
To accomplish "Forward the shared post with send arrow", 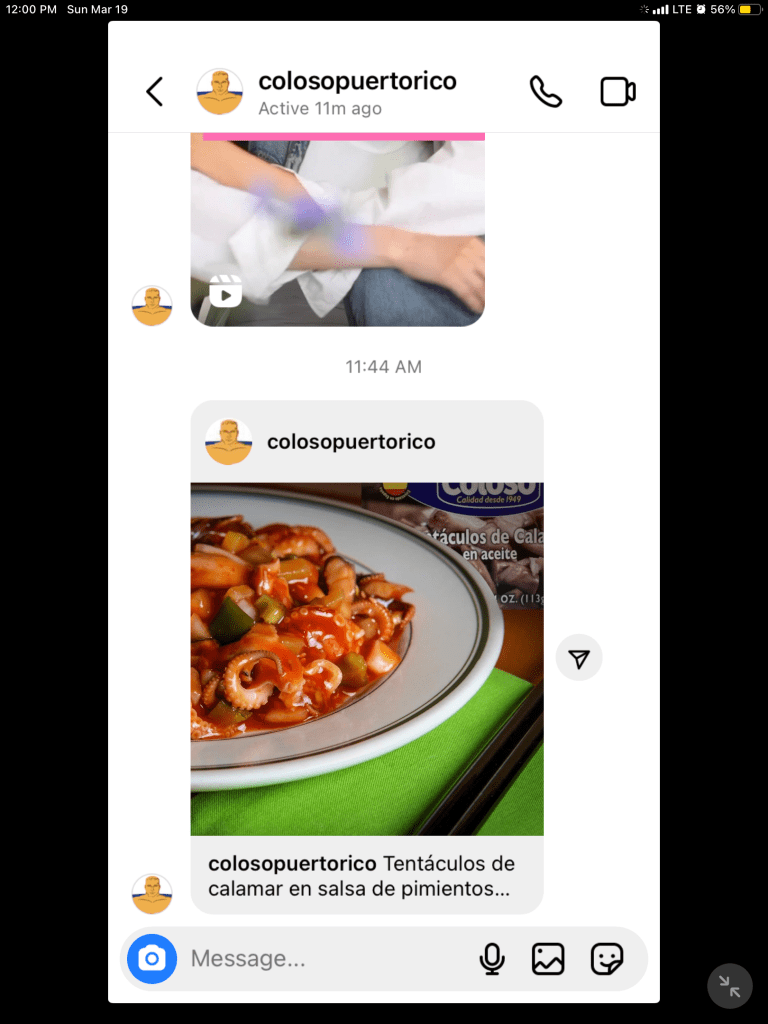I will click(x=579, y=658).
